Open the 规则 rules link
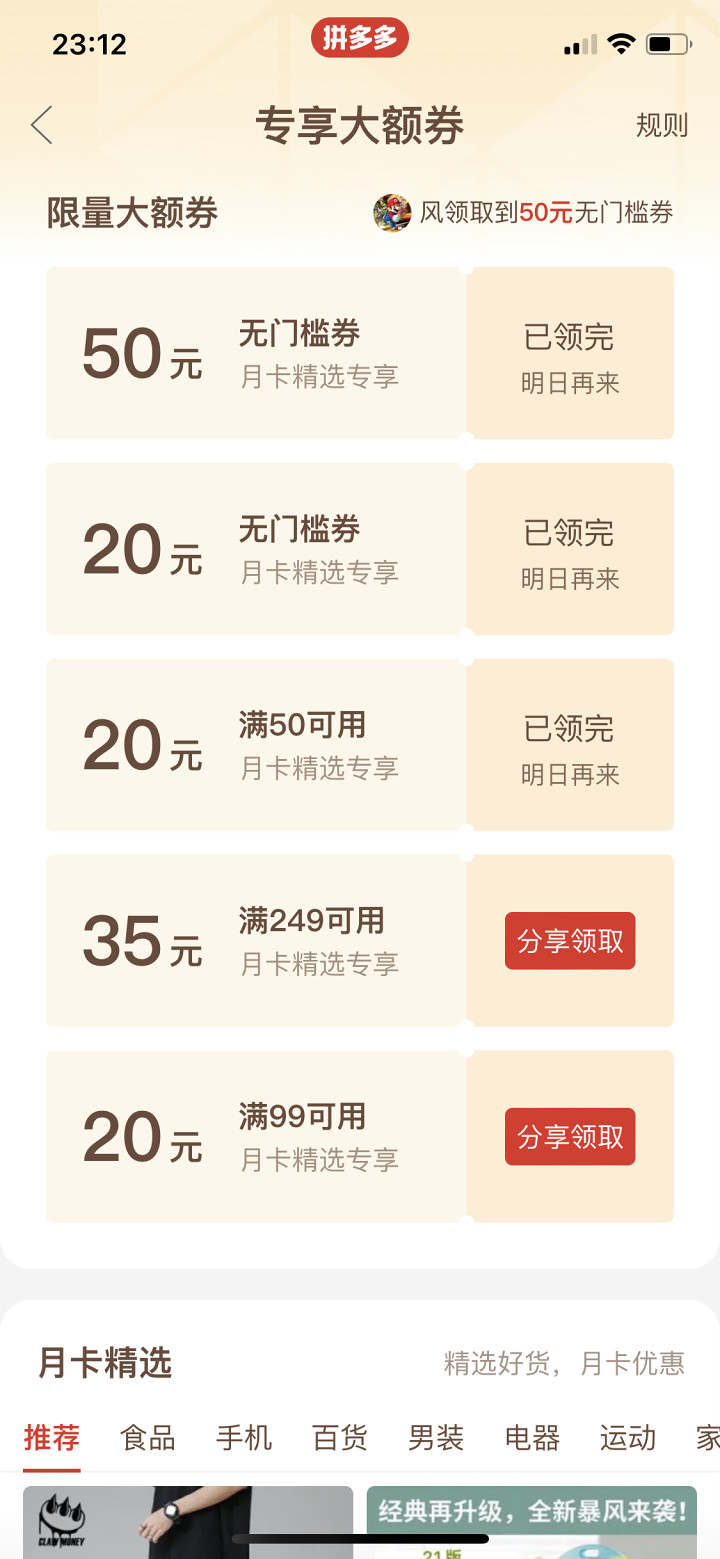Viewport: 720px width, 1559px height. point(662,125)
